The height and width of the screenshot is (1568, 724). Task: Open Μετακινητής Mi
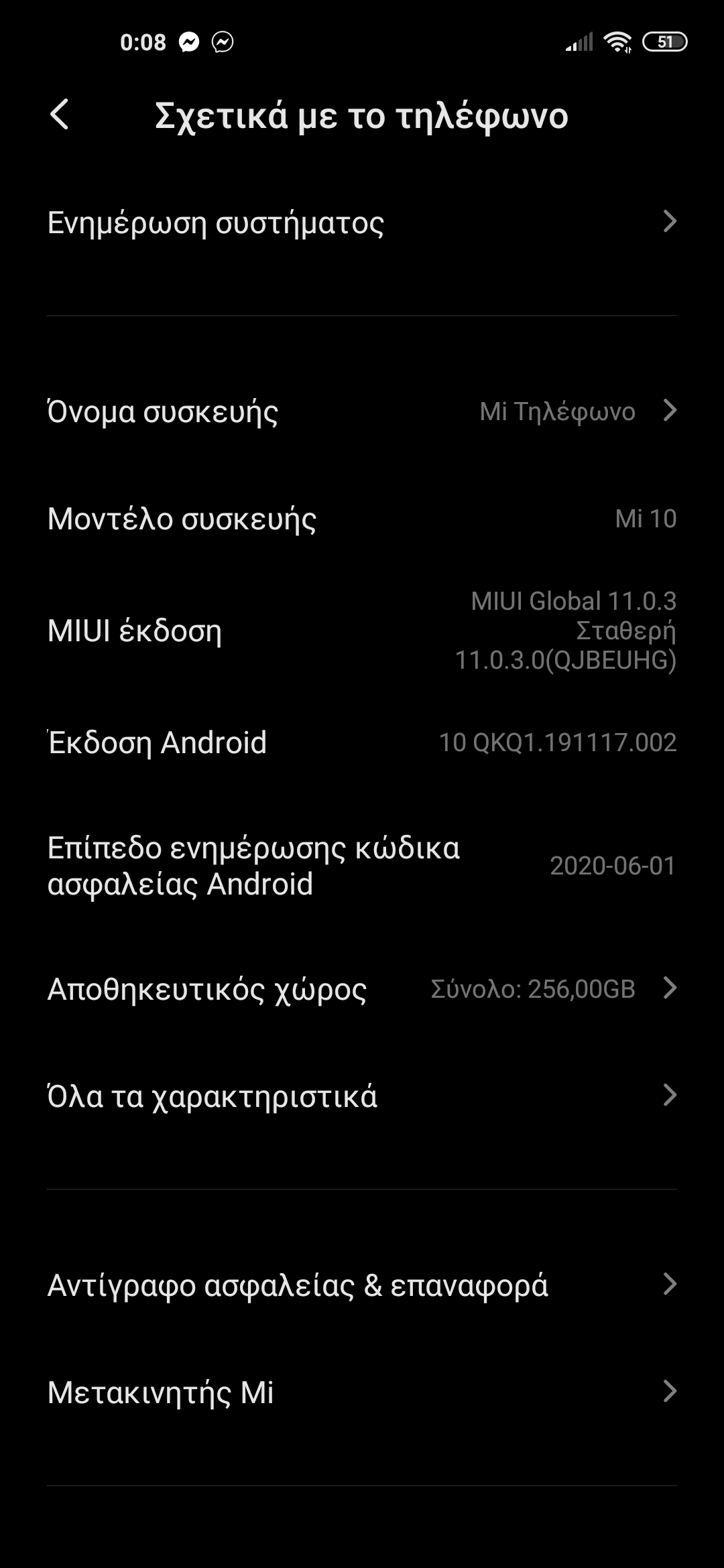tap(362, 1392)
